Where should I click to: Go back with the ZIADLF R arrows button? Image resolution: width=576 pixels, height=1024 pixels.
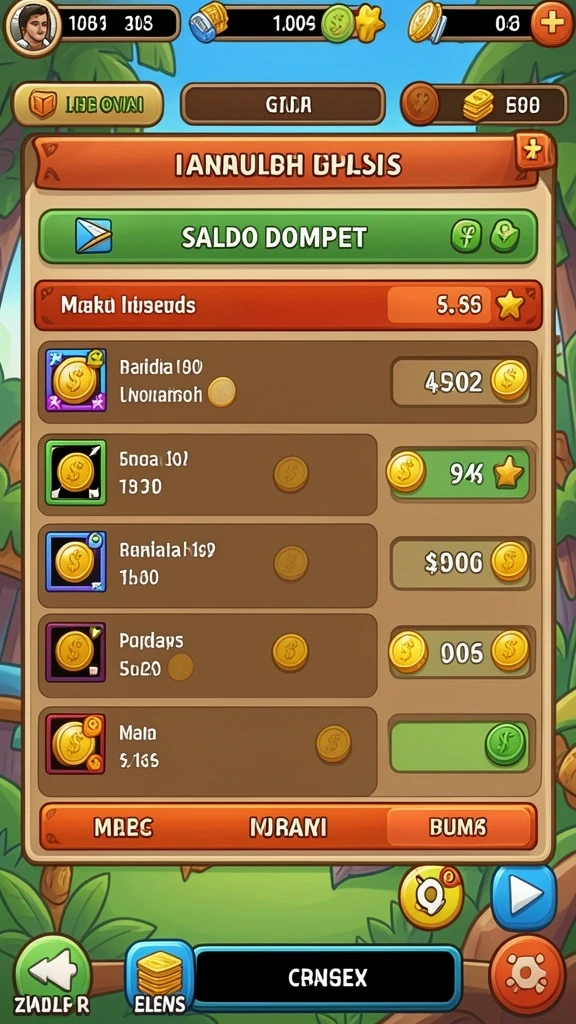point(52,975)
